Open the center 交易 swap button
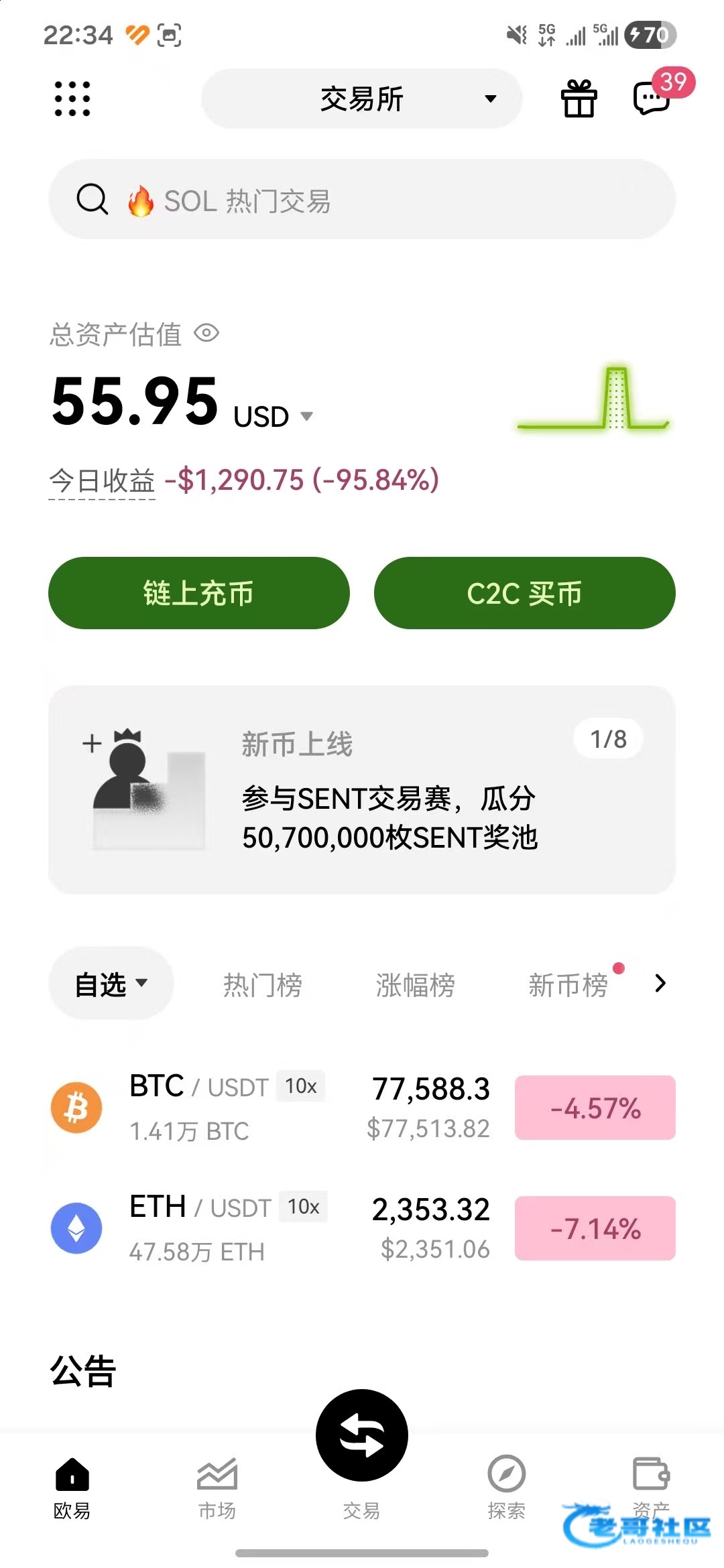Screen dimensions: 724x1568 tap(362, 1435)
